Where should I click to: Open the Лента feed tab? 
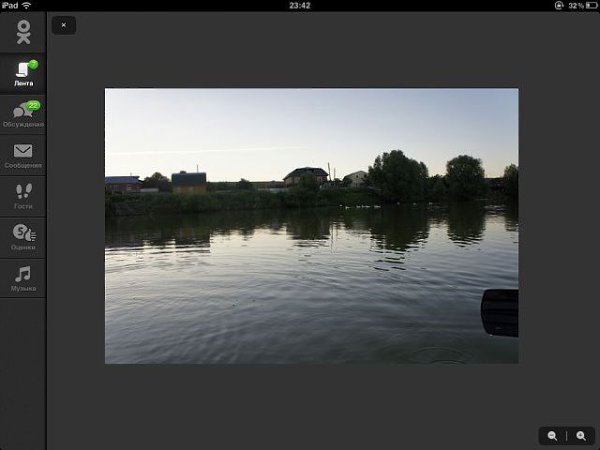pyautogui.click(x=23, y=74)
